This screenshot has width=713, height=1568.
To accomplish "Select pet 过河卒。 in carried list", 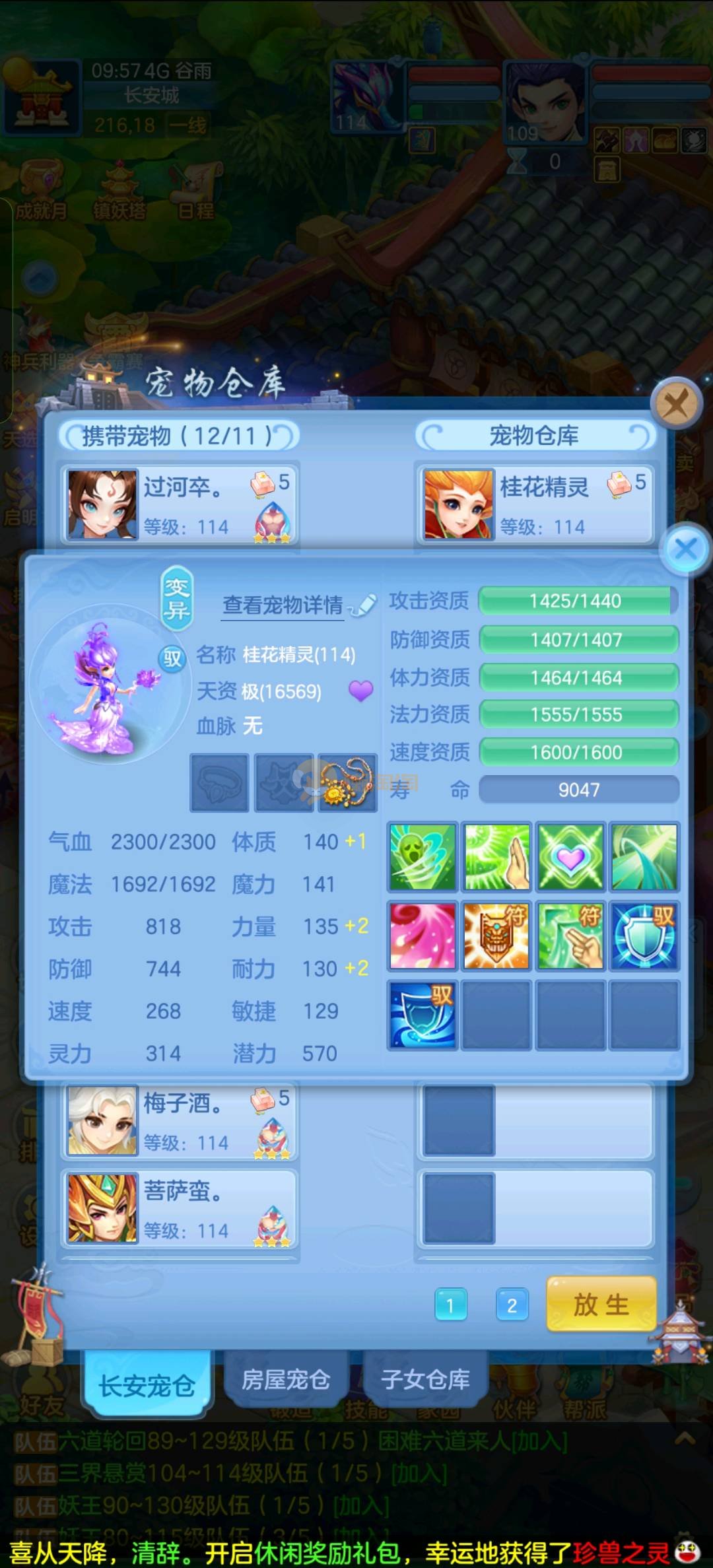I will click(180, 504).
